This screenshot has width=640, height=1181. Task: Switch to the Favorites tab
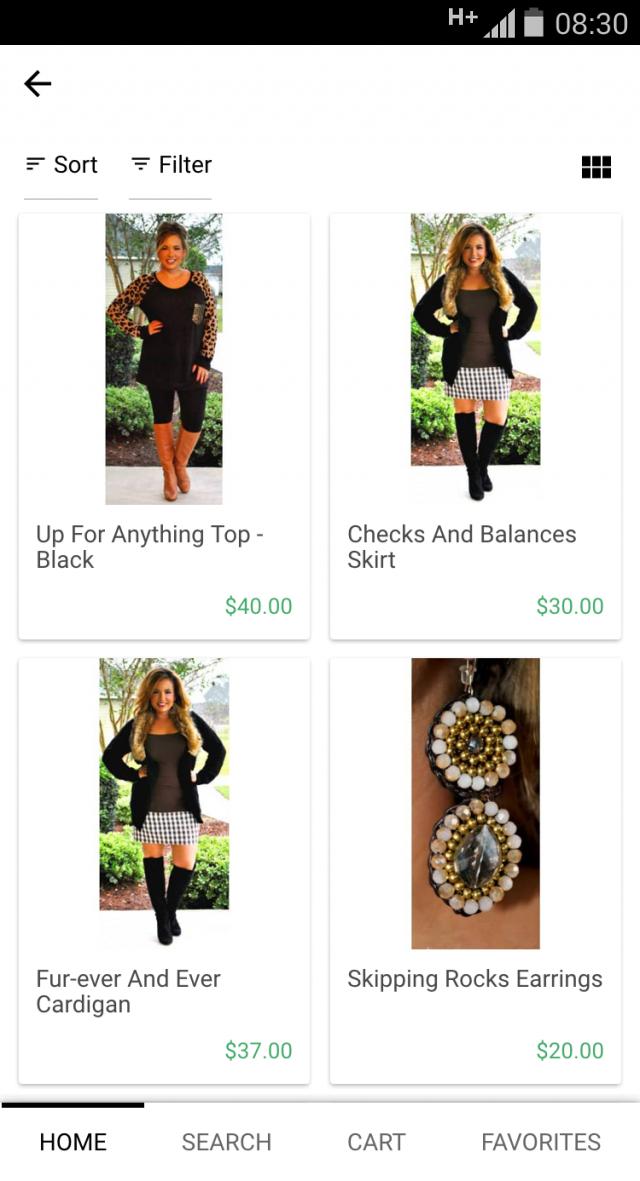(541, 1142)
